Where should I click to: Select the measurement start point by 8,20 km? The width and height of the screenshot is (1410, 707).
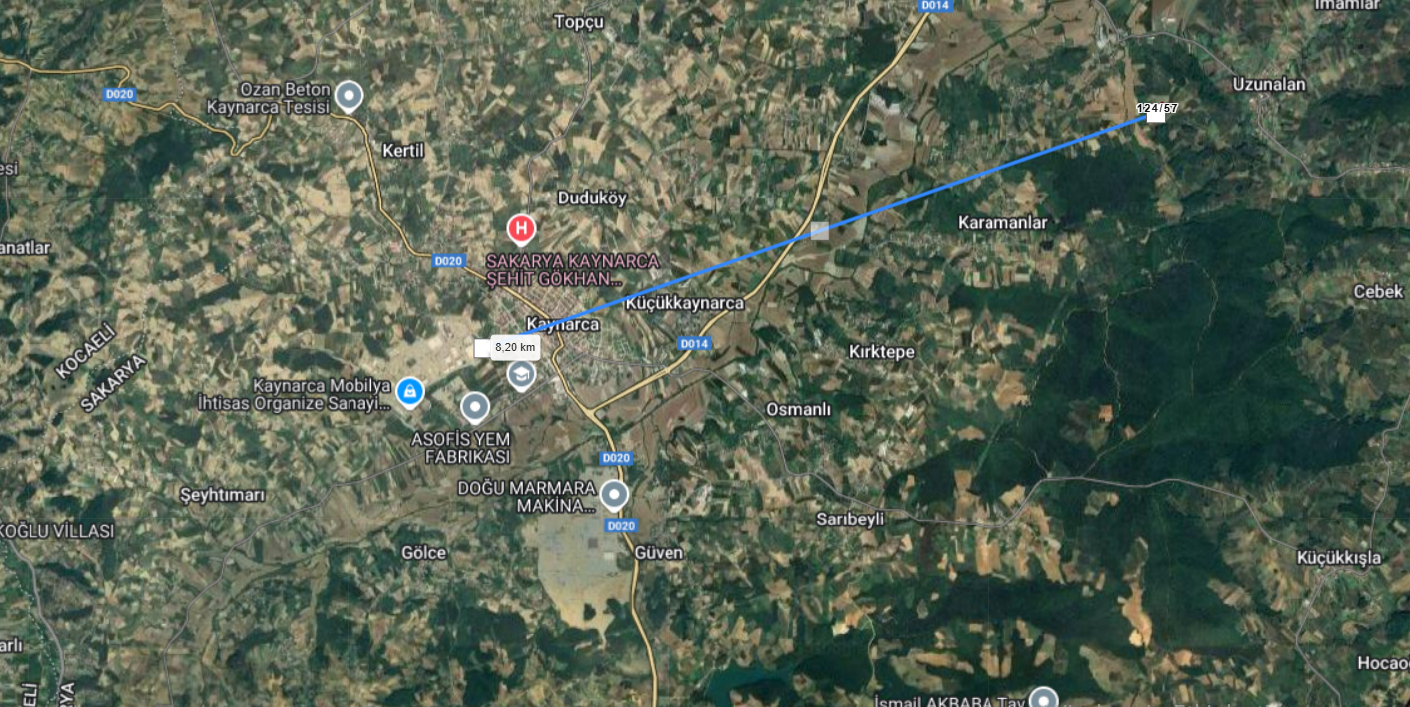point(482,348)
